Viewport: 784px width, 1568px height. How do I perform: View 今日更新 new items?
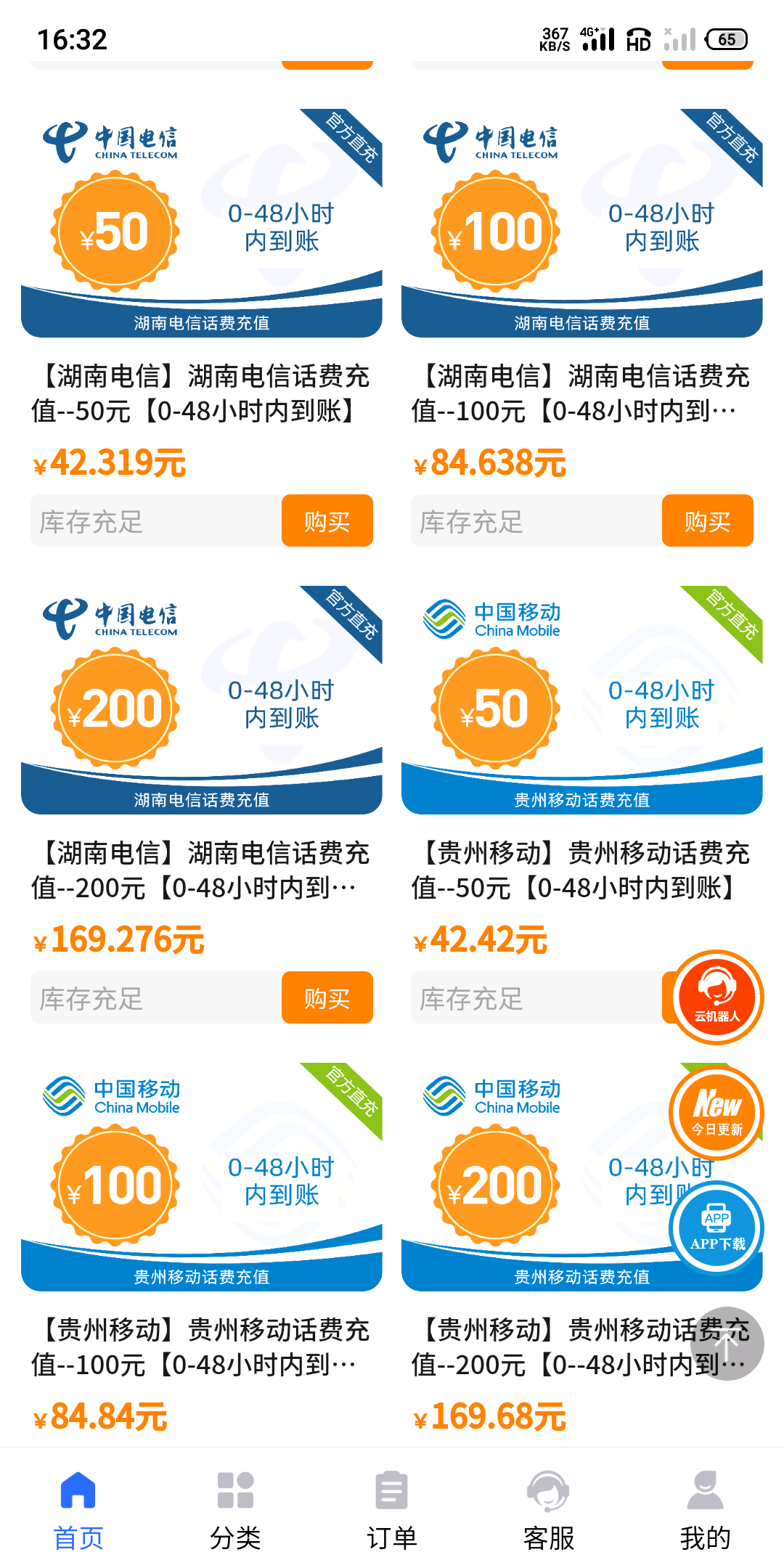click(x=717, y=1111)
